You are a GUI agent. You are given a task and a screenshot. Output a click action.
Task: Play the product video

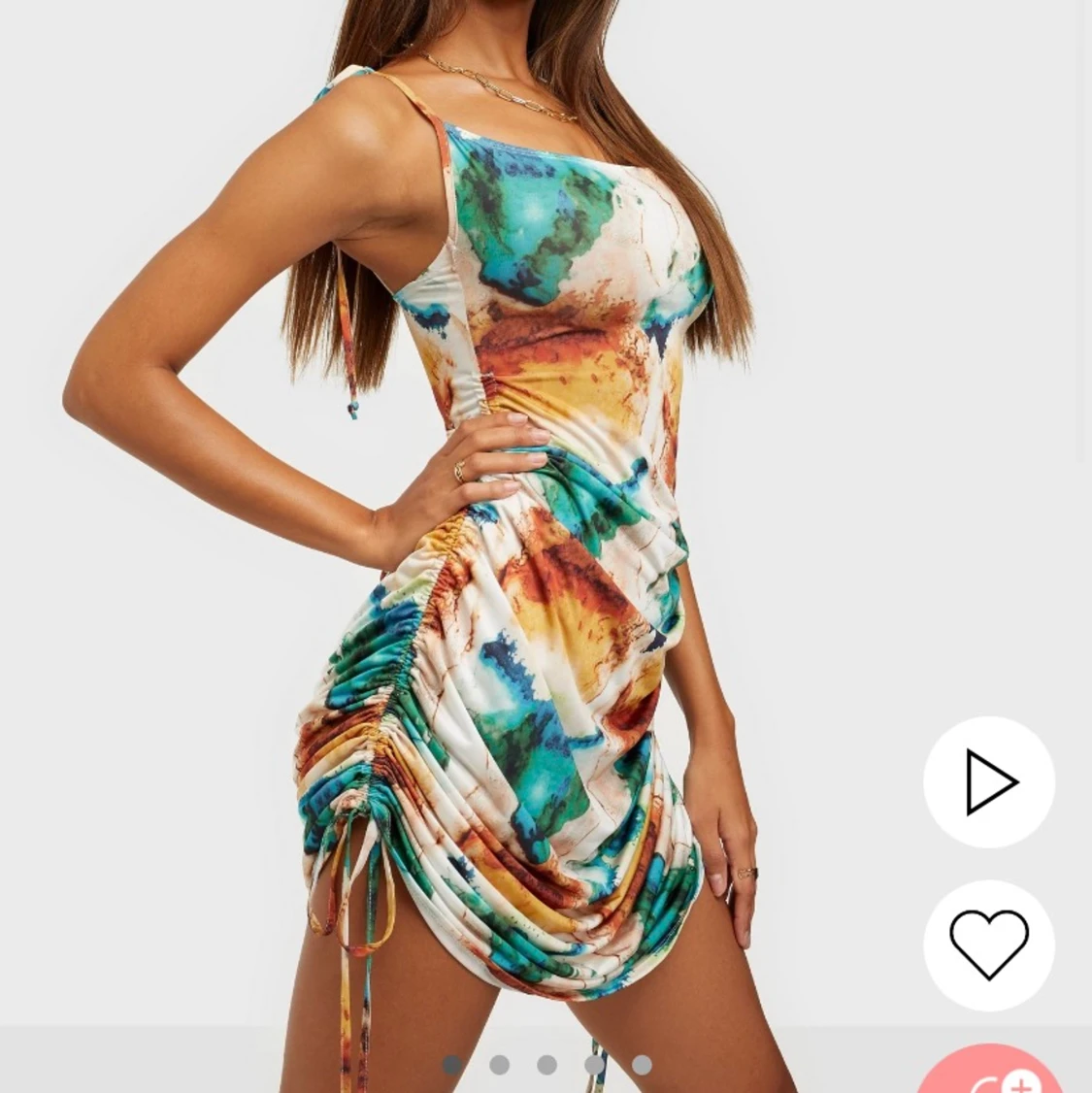pos(988,782)
